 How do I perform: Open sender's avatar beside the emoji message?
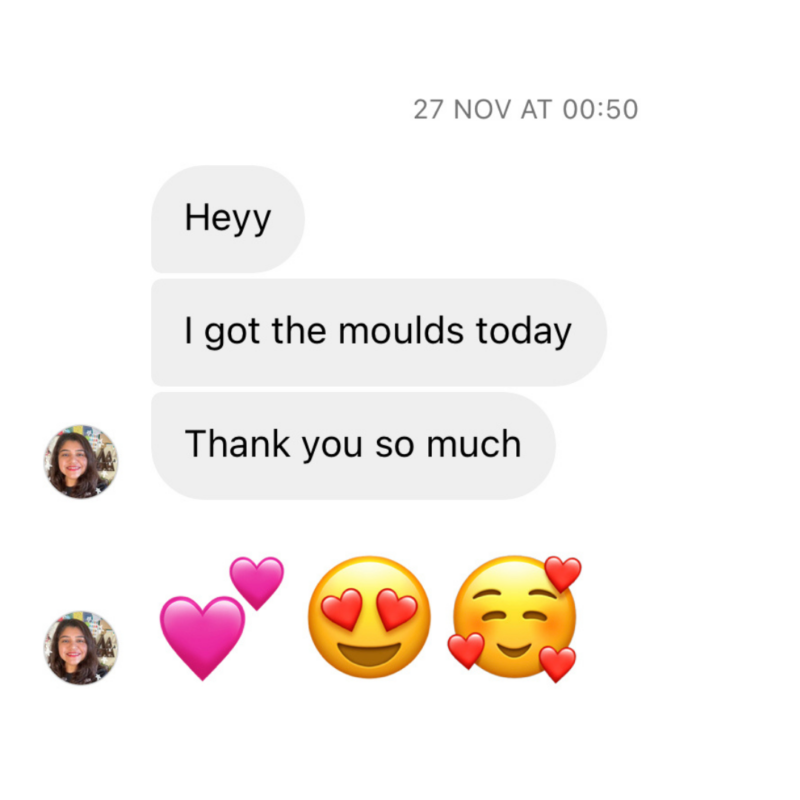click(x=81, y=648)
